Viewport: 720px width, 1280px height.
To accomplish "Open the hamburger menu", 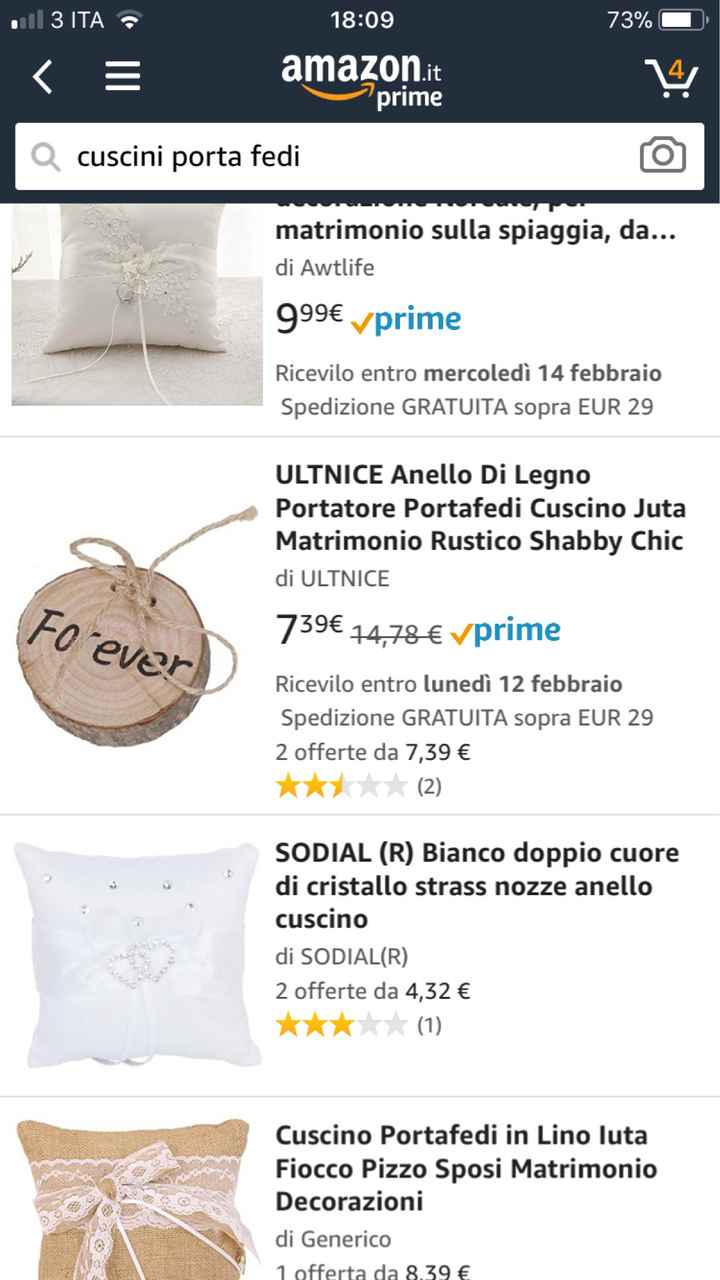I will [x=123, y=76].
